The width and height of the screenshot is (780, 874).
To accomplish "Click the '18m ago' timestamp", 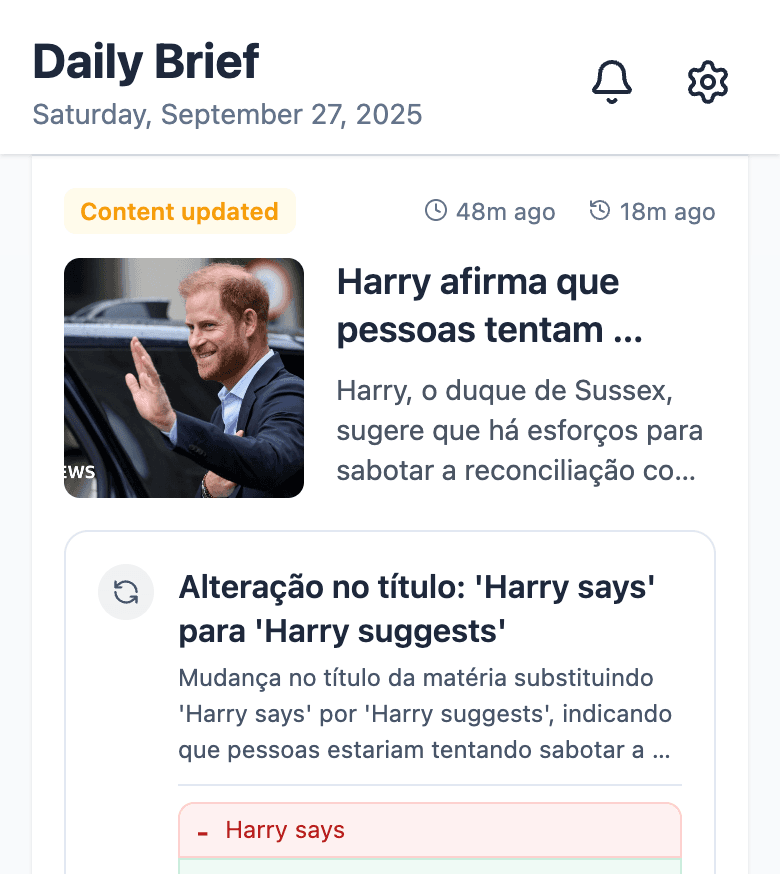I will click(666, 211).
